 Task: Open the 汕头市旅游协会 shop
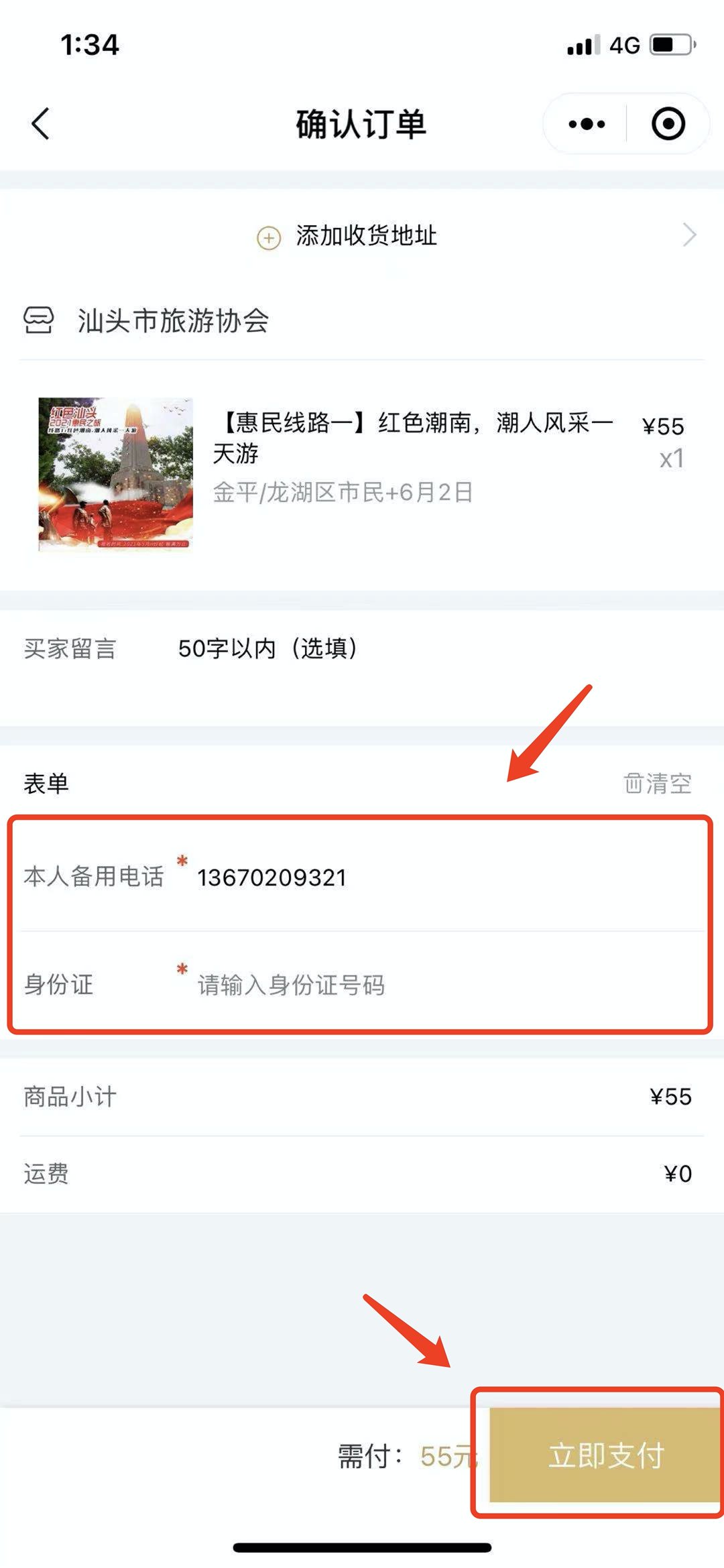tap(173, 320)
